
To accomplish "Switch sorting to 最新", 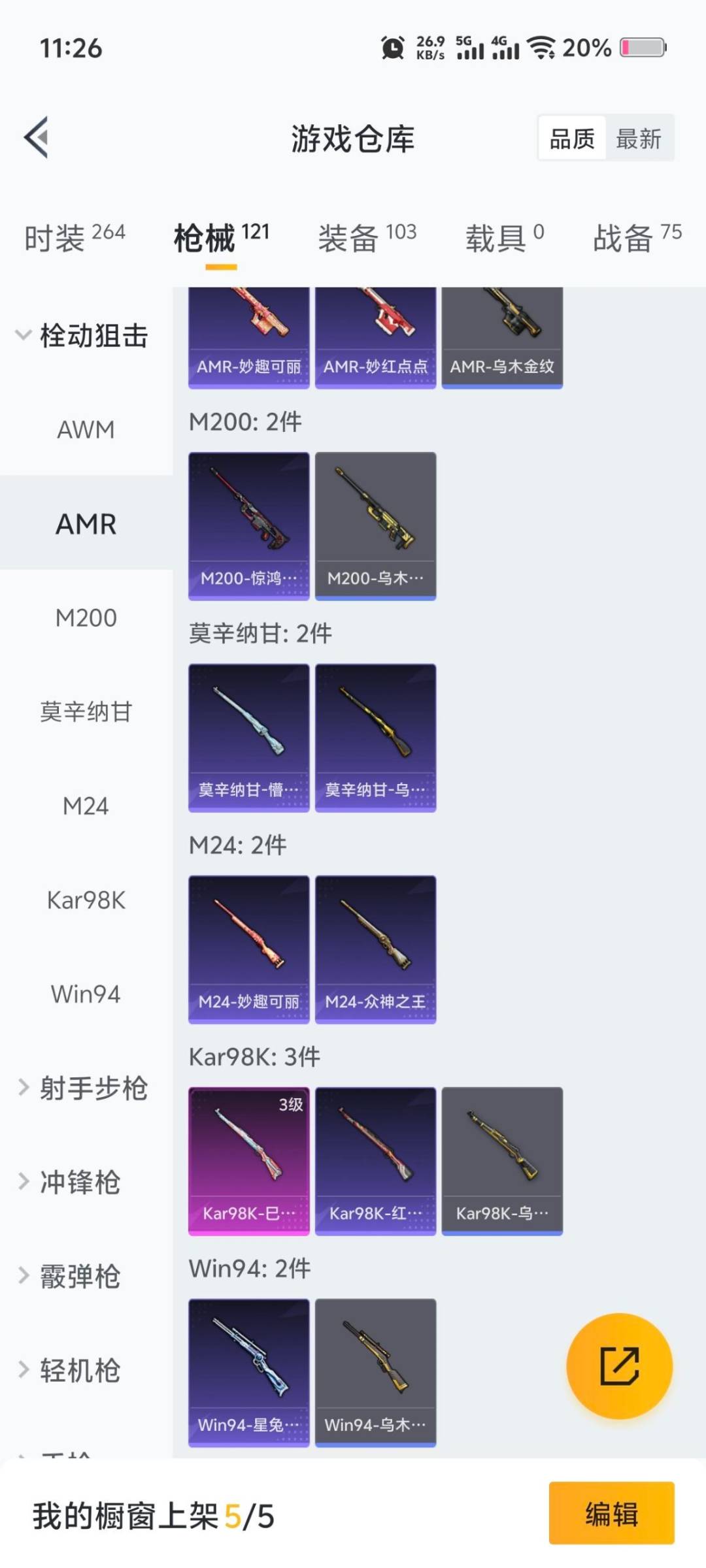I will (x=640, y=138).
